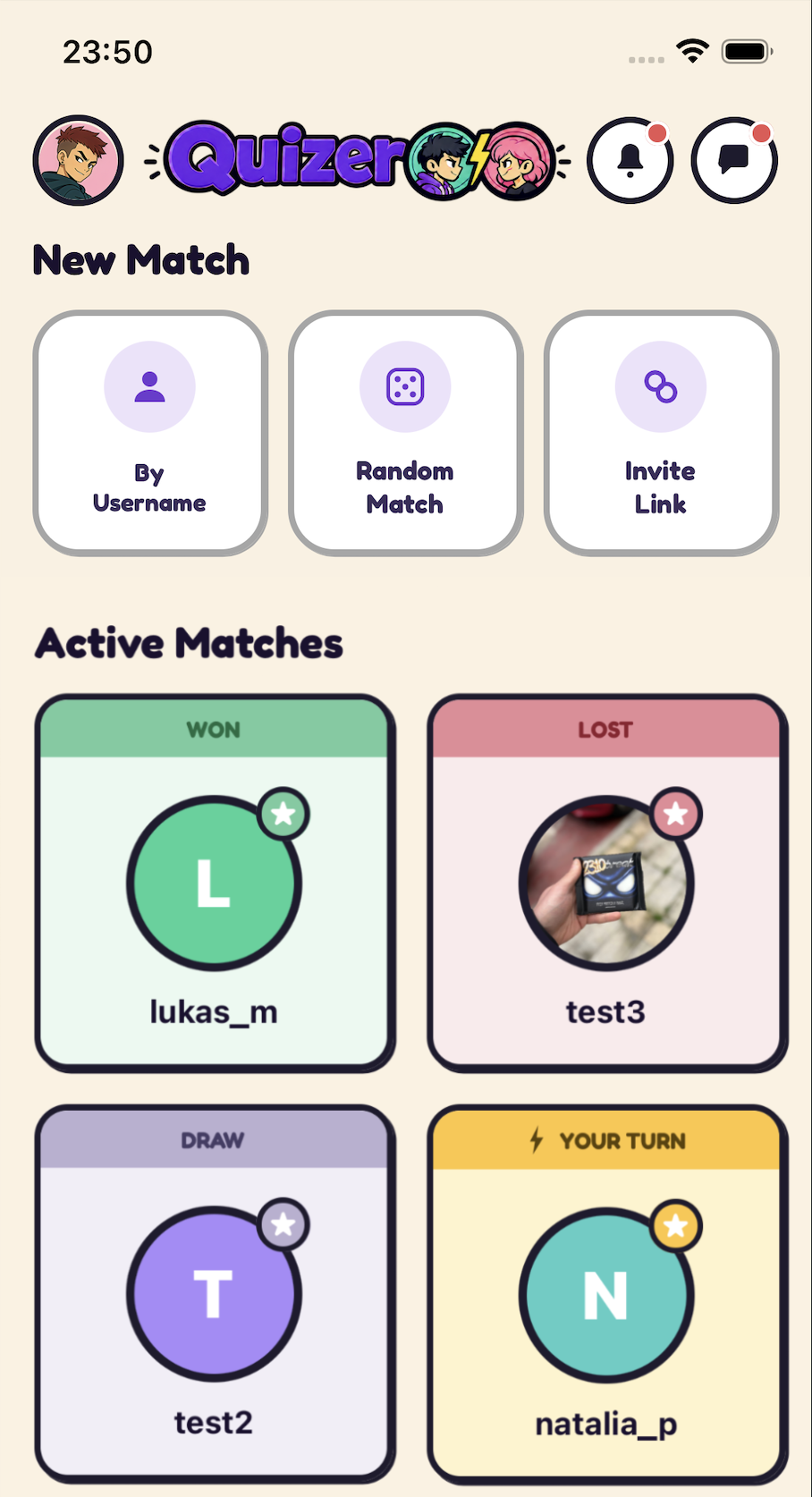Open the won match with lukas_m

pos(215,884)
